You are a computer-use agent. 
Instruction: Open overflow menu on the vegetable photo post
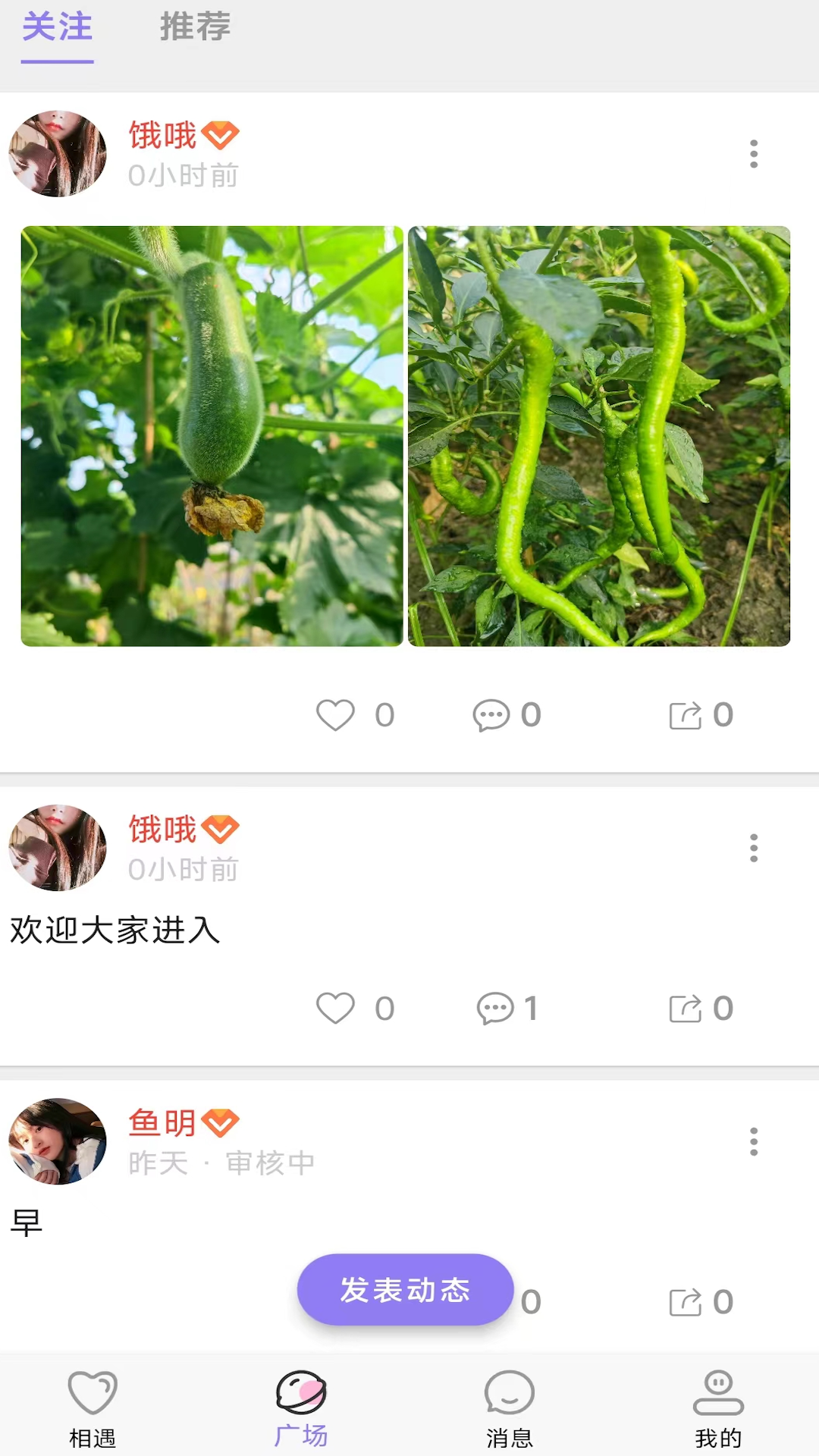[753, 154]
